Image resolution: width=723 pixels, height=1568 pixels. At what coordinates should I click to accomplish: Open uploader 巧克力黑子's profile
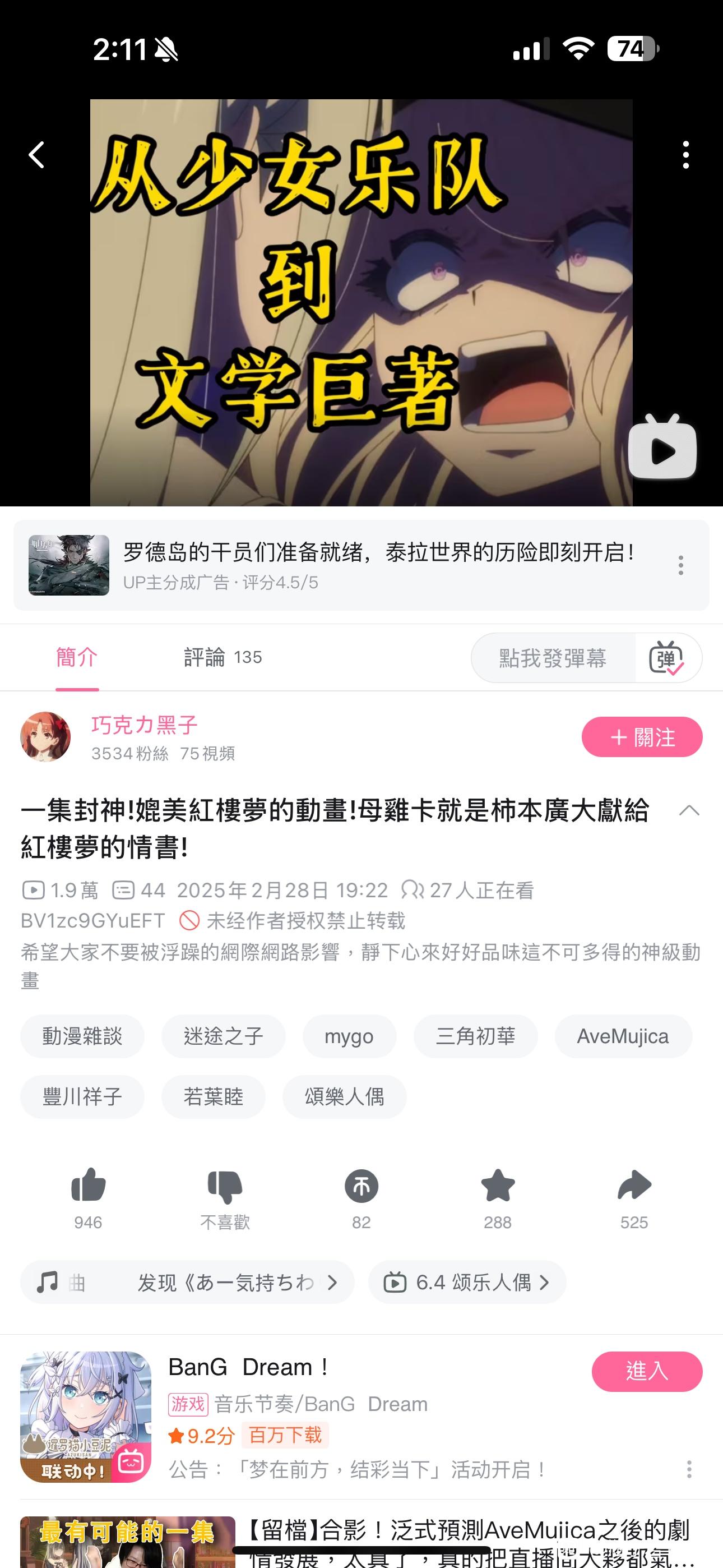(143, 725)
